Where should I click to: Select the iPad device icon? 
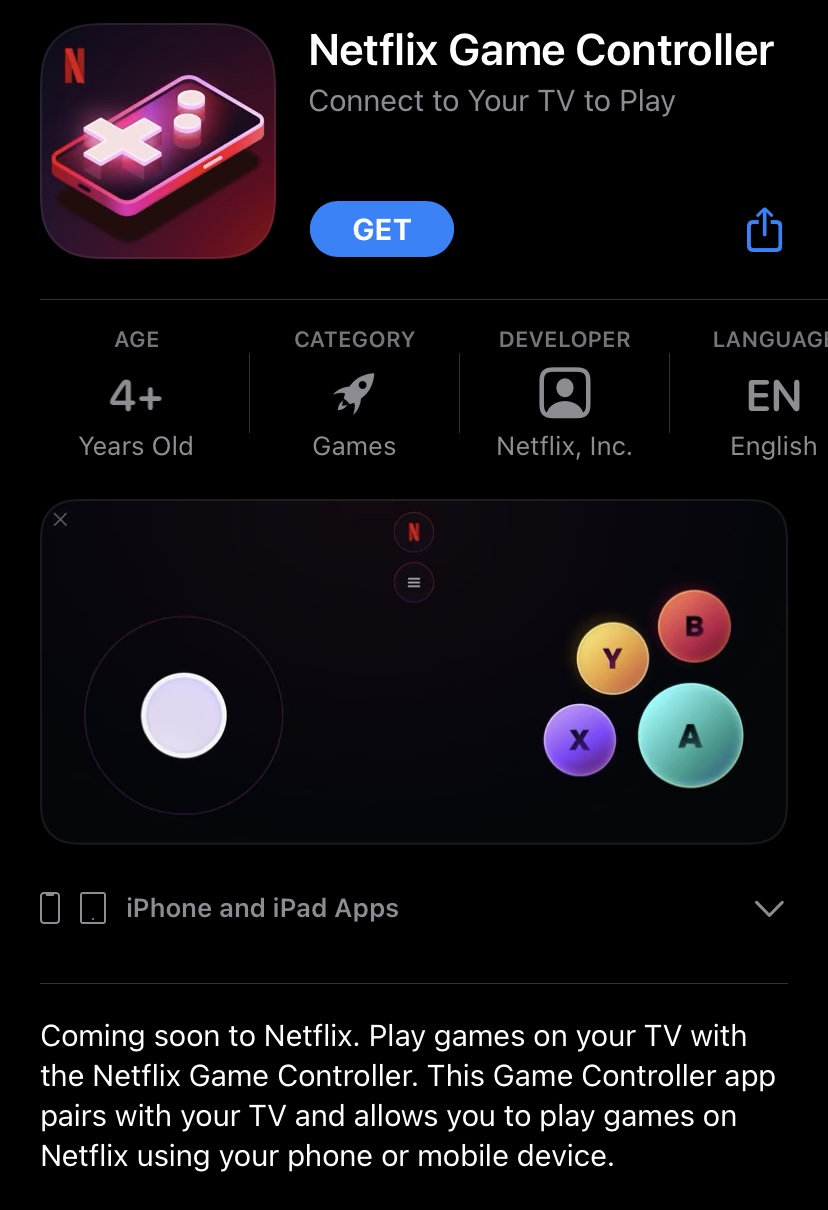coord(92,908)
